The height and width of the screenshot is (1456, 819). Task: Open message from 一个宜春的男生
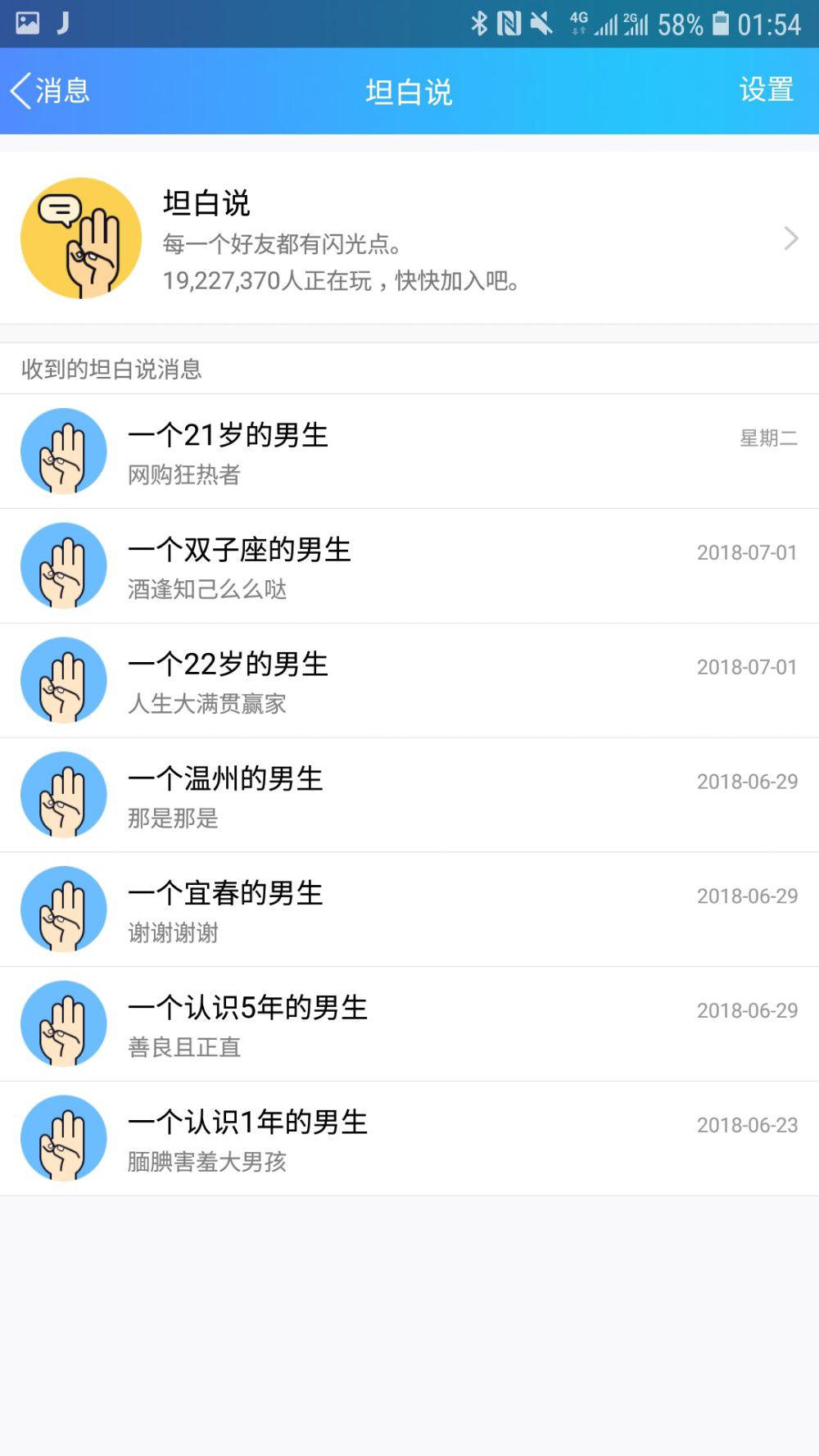click(x=409, y=909)
